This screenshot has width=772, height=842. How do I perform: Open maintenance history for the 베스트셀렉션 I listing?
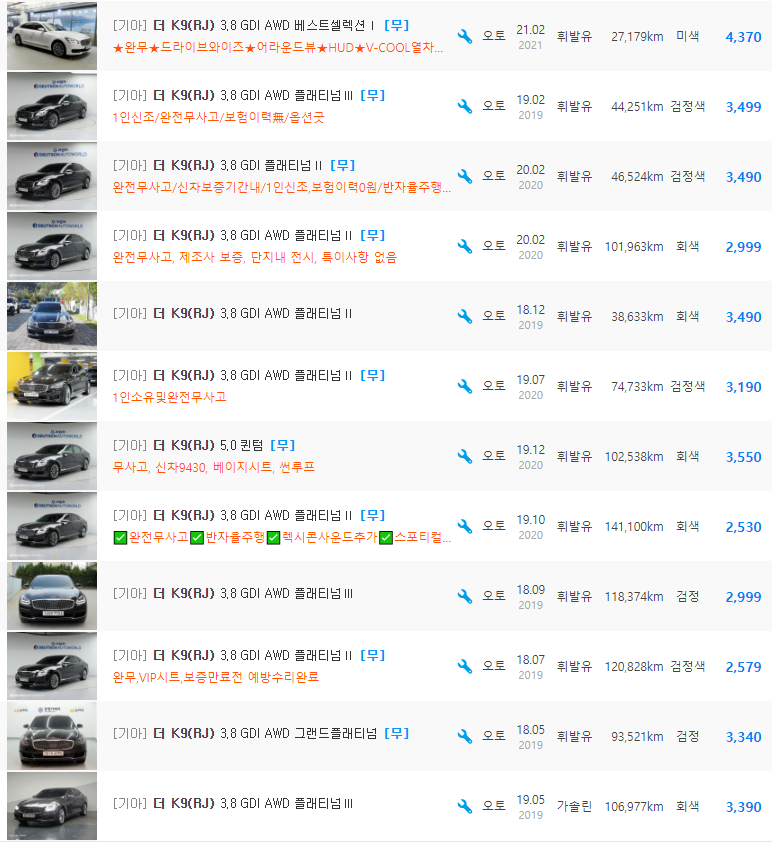pyautogui.click(x=463, y=35)
